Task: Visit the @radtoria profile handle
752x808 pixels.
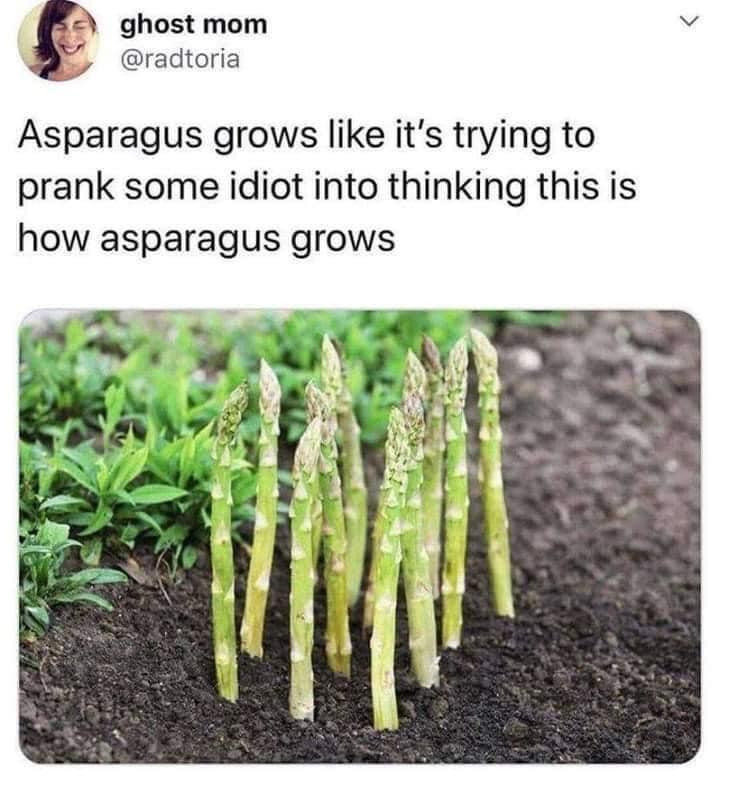Action: pyautogui.click(x=180, y=59)
